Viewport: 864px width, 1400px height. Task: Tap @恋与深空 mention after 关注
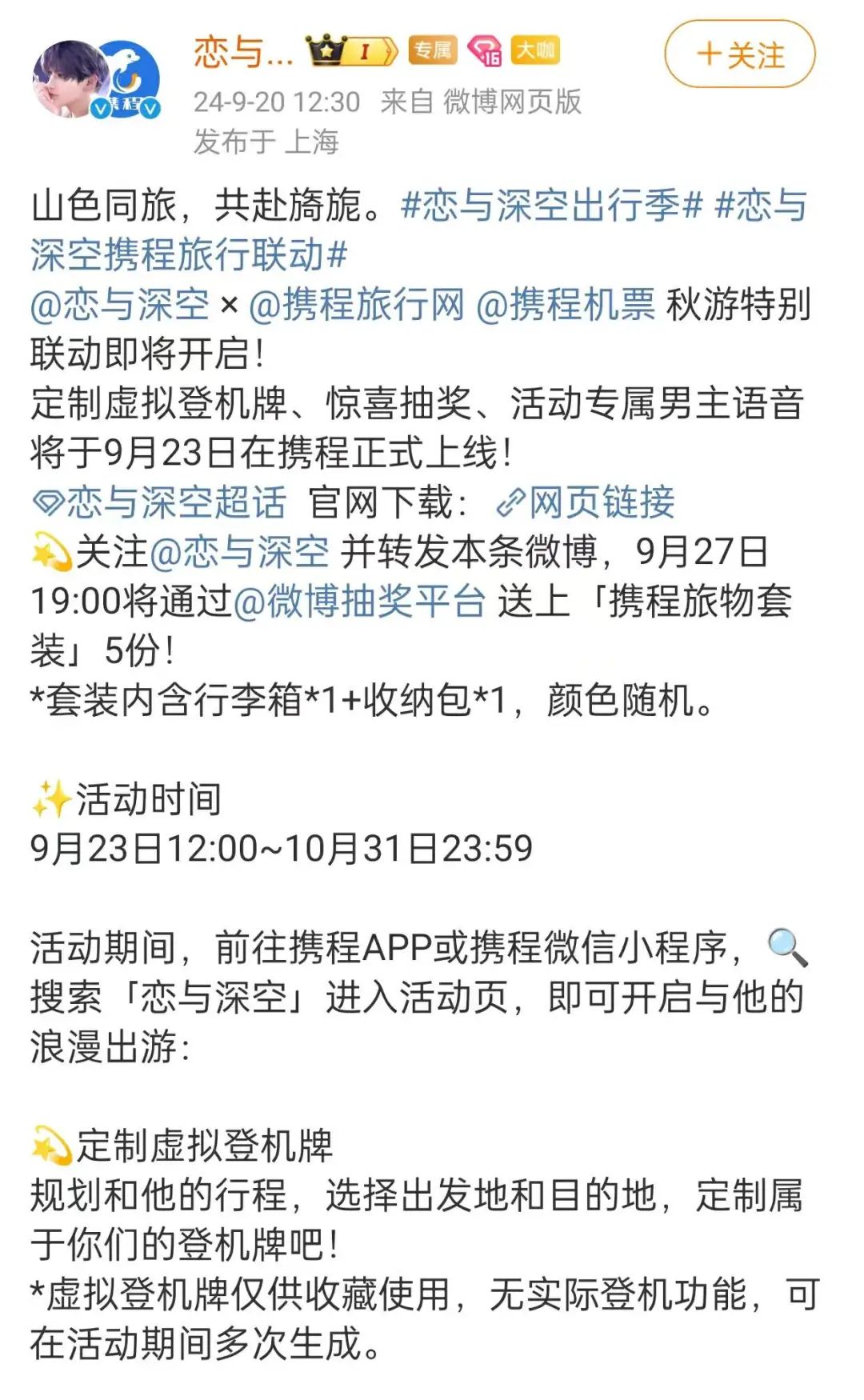click(x=238, y=552)
